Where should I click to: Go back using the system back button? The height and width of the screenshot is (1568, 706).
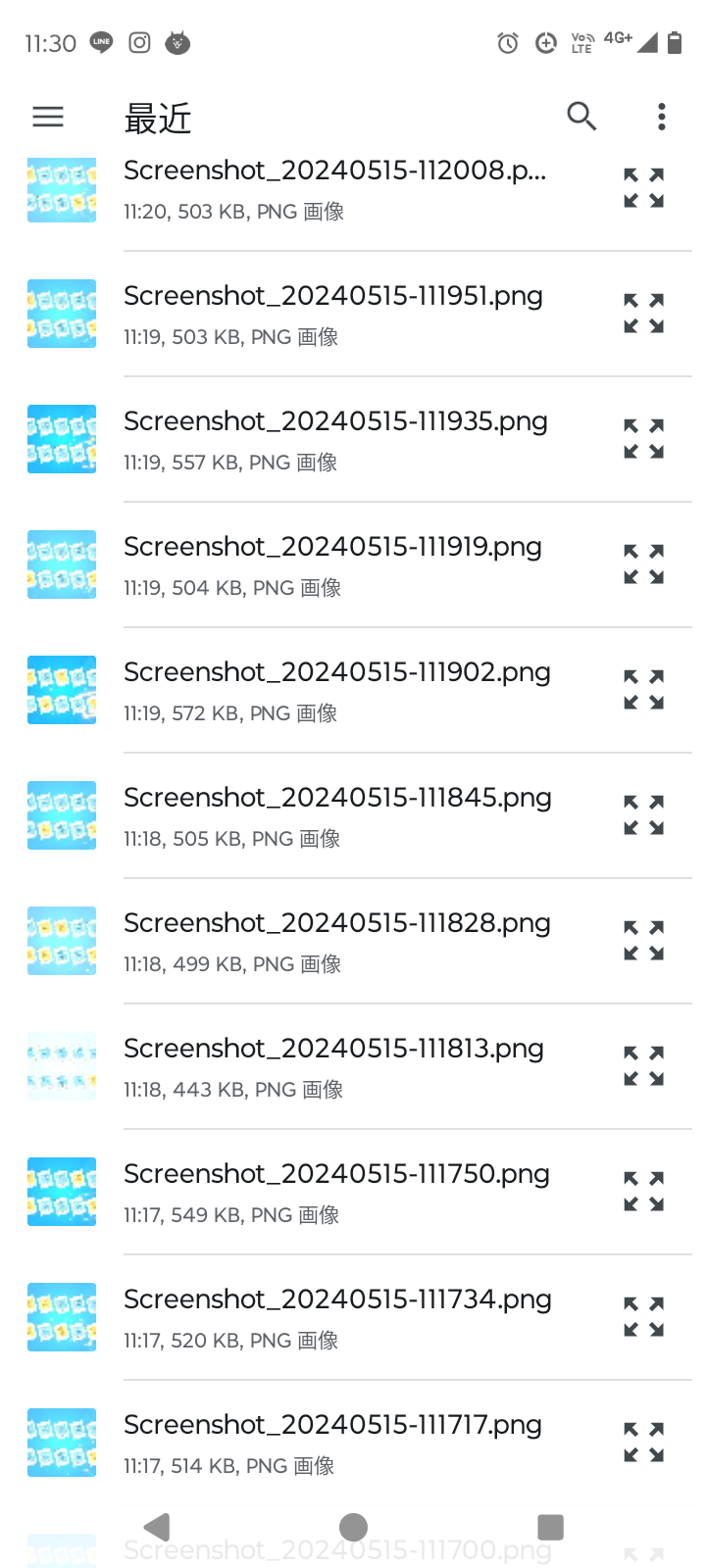157,1527
